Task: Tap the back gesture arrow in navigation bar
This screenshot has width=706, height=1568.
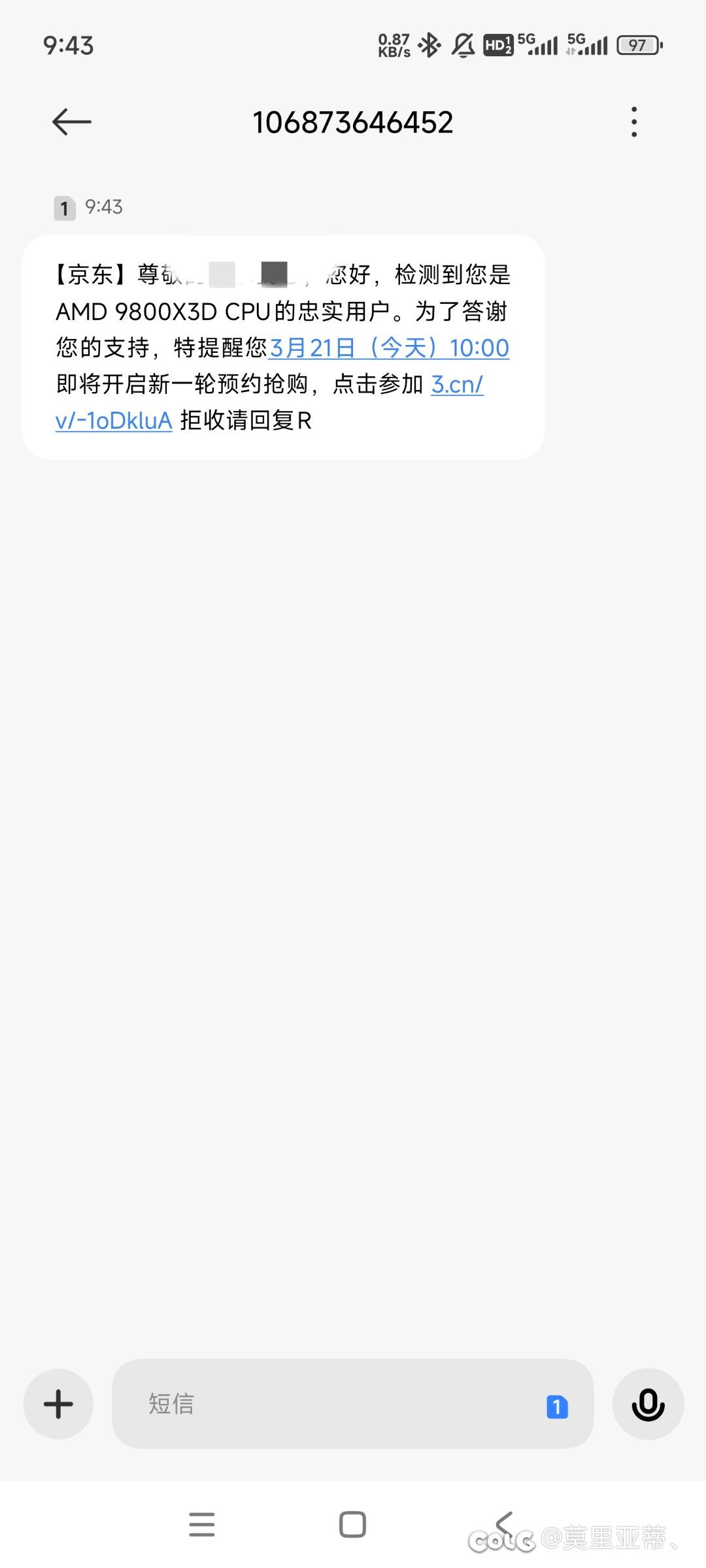Action: 503,1523
